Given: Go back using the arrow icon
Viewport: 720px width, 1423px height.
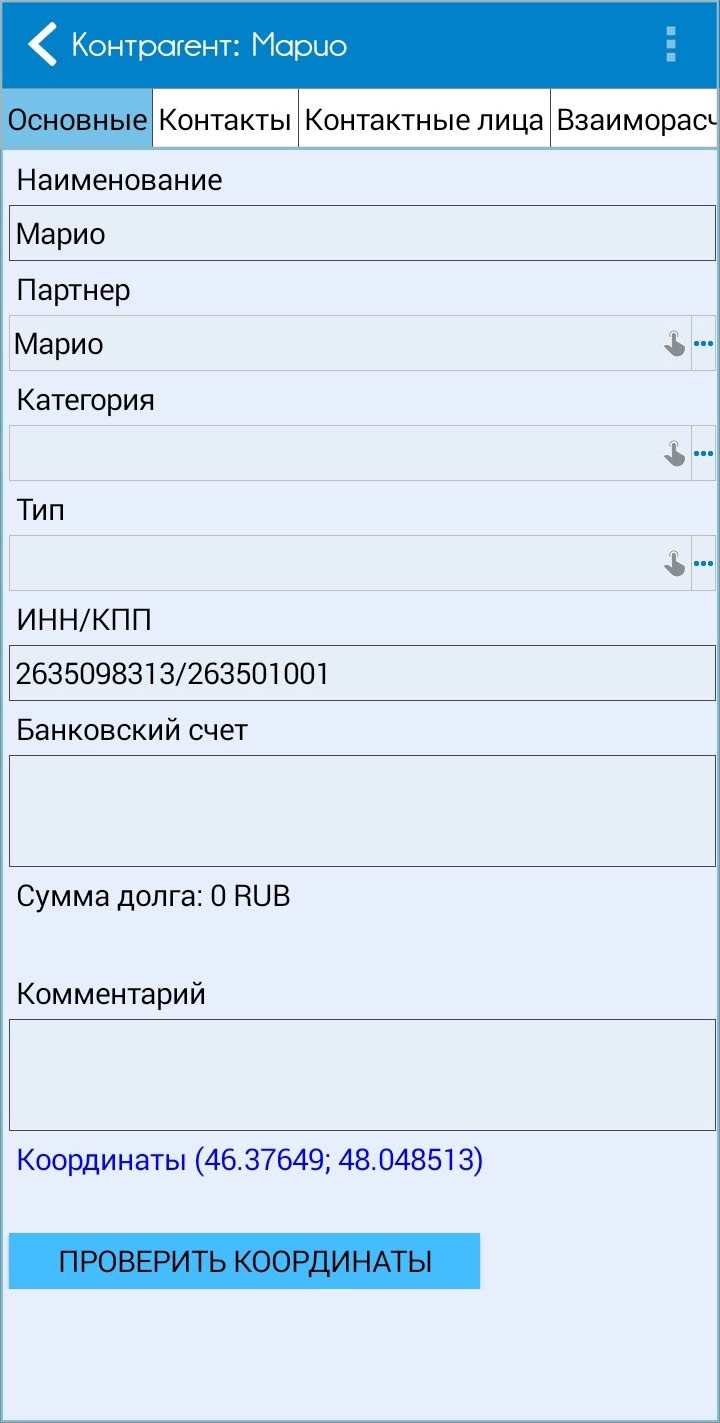Looking at the screenshot, I should click(42, 45).
